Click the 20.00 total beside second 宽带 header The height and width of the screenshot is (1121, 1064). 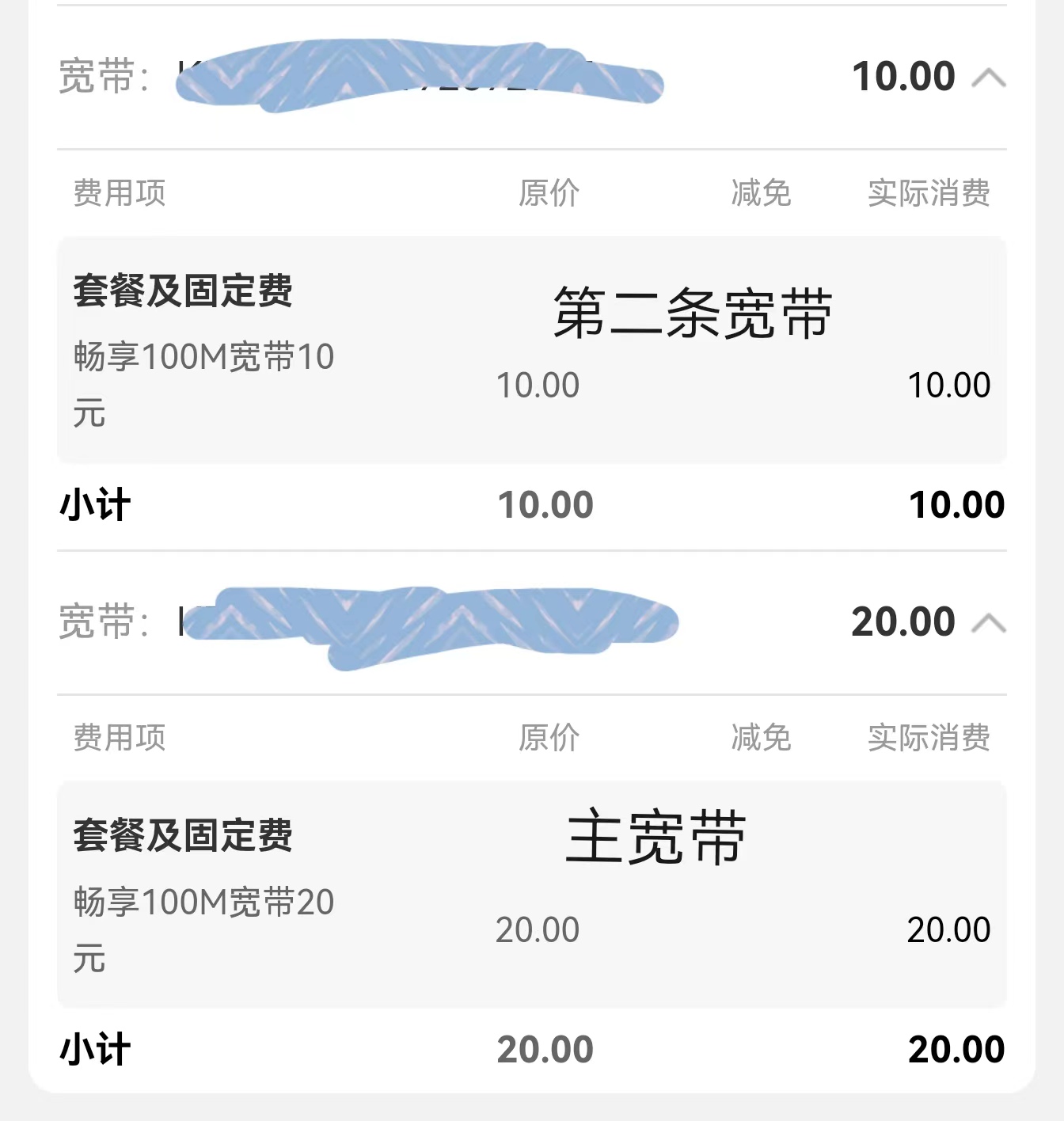[x=902, y=621]
